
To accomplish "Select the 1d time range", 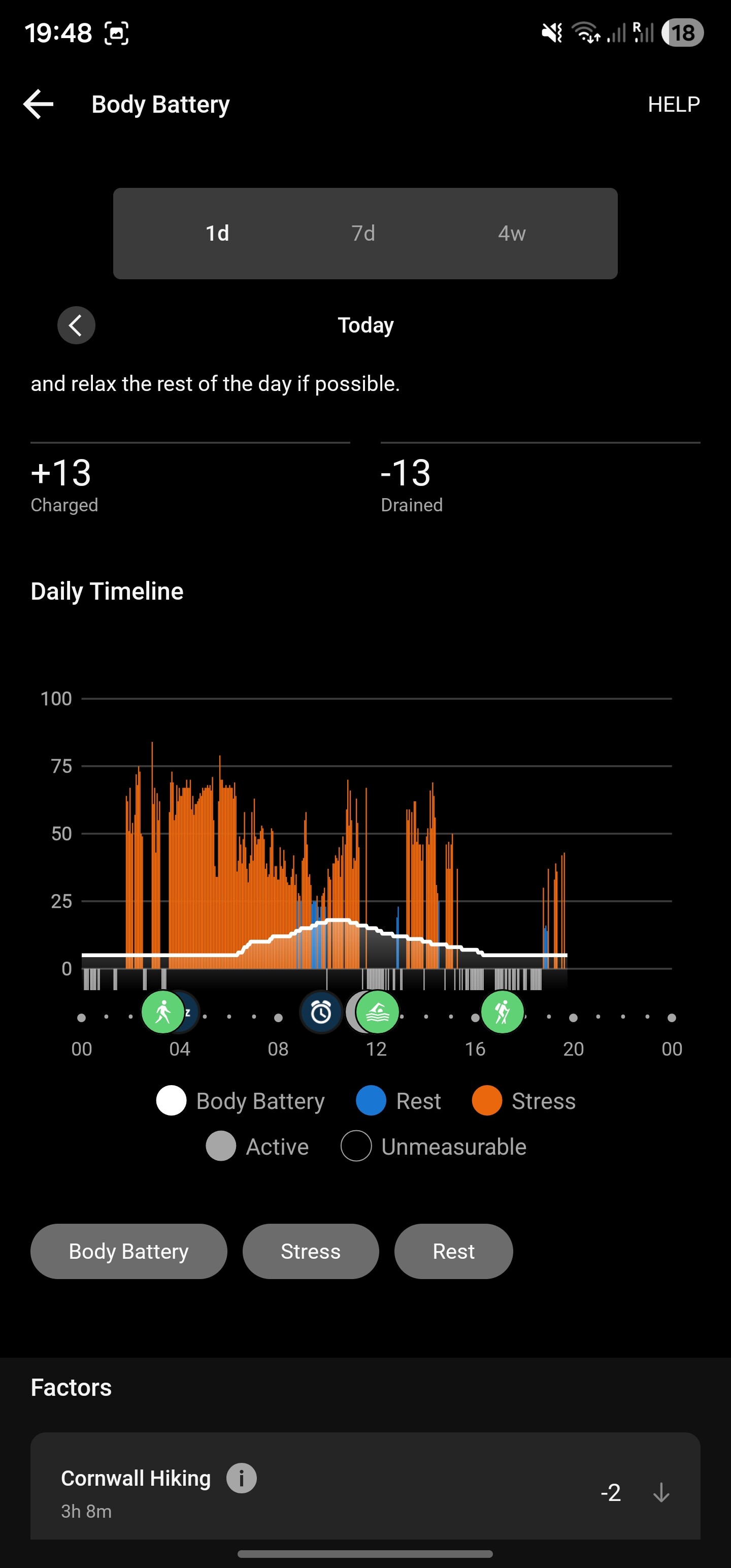I will [x=217, y=233].
